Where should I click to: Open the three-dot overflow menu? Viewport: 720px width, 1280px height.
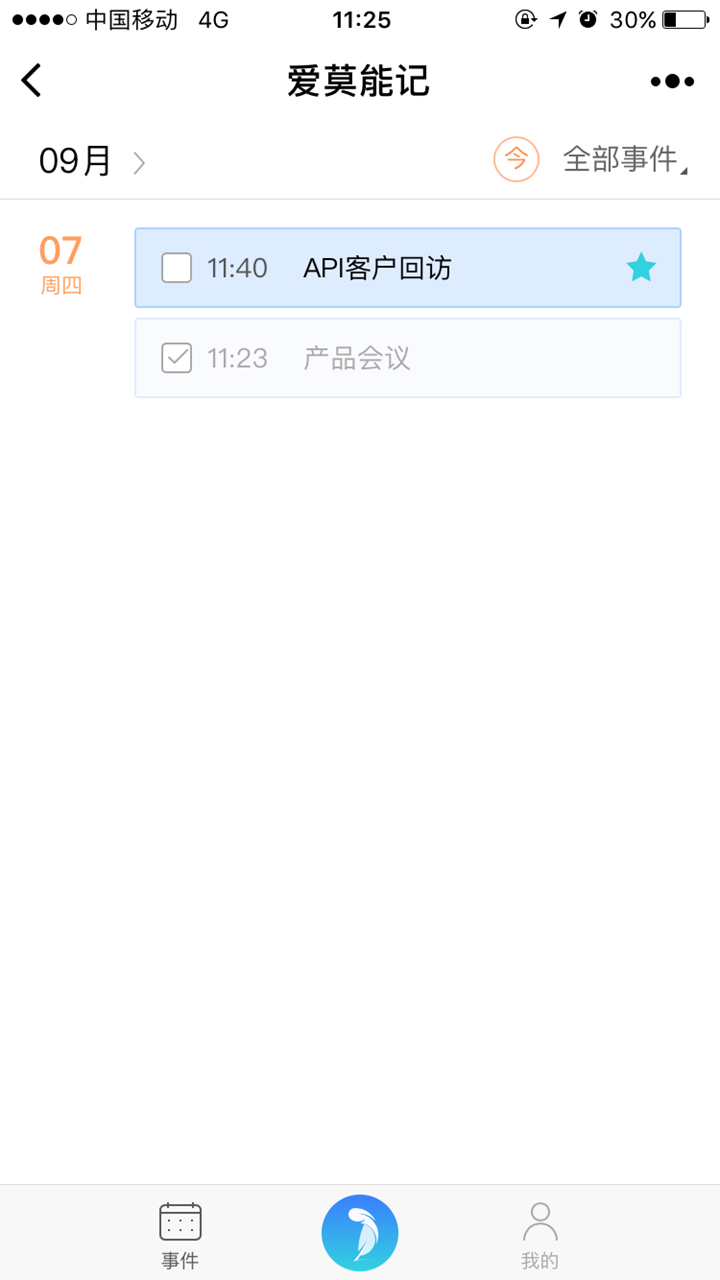pos(672,81)
